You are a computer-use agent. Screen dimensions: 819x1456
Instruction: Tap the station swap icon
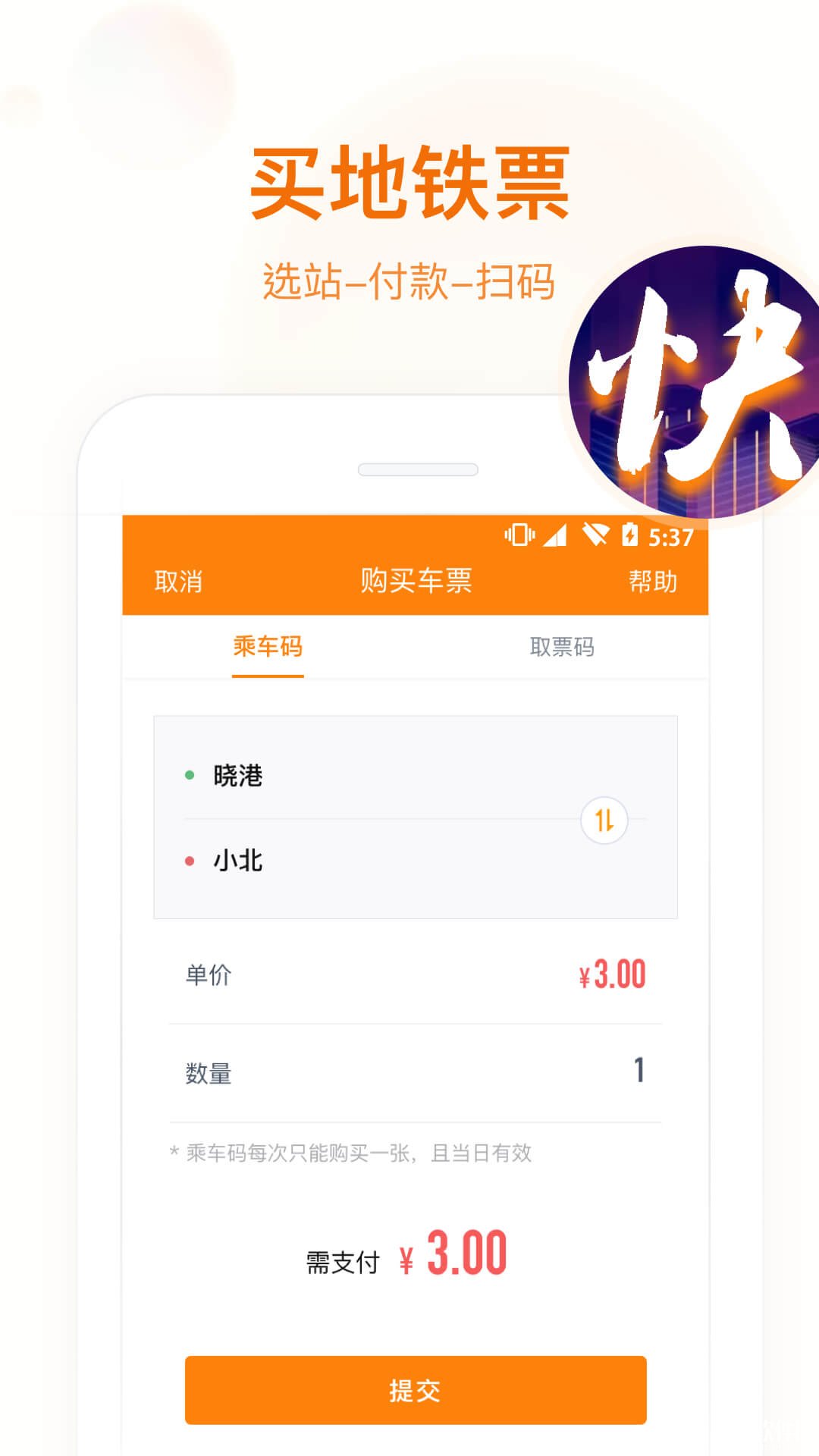[x=603, y=821]
